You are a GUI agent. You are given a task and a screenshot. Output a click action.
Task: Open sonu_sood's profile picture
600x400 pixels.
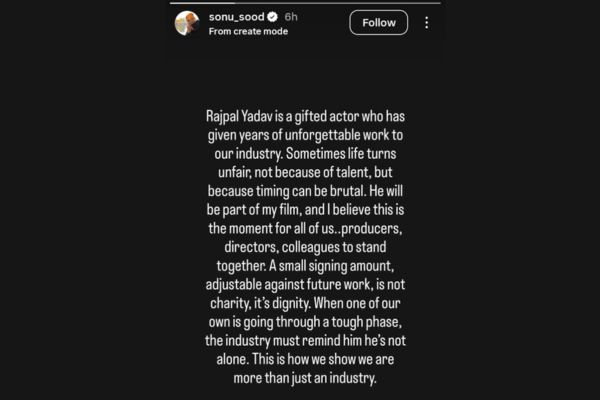188,22
